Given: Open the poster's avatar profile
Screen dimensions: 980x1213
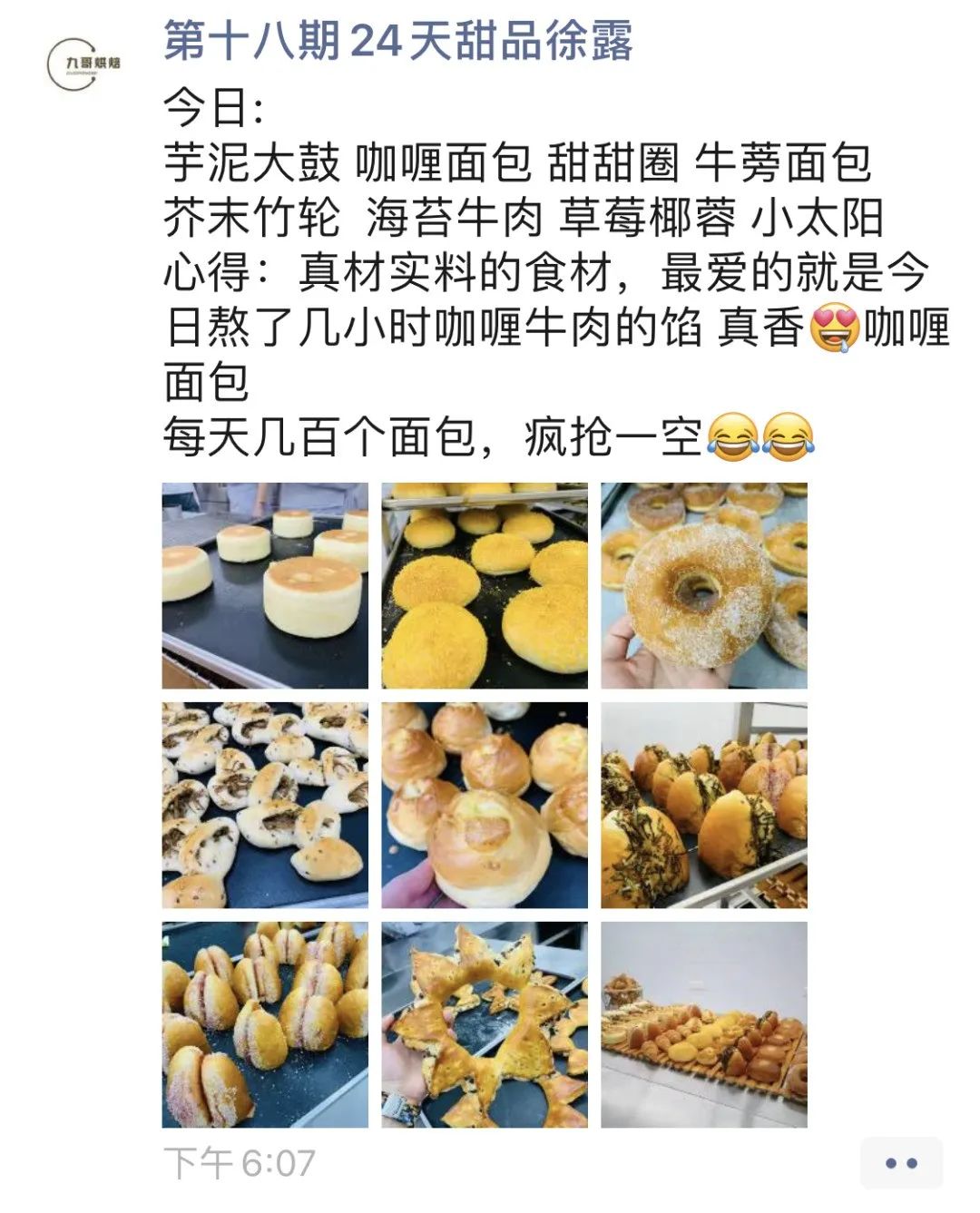Looking at the screenshot, I should 83,63.
